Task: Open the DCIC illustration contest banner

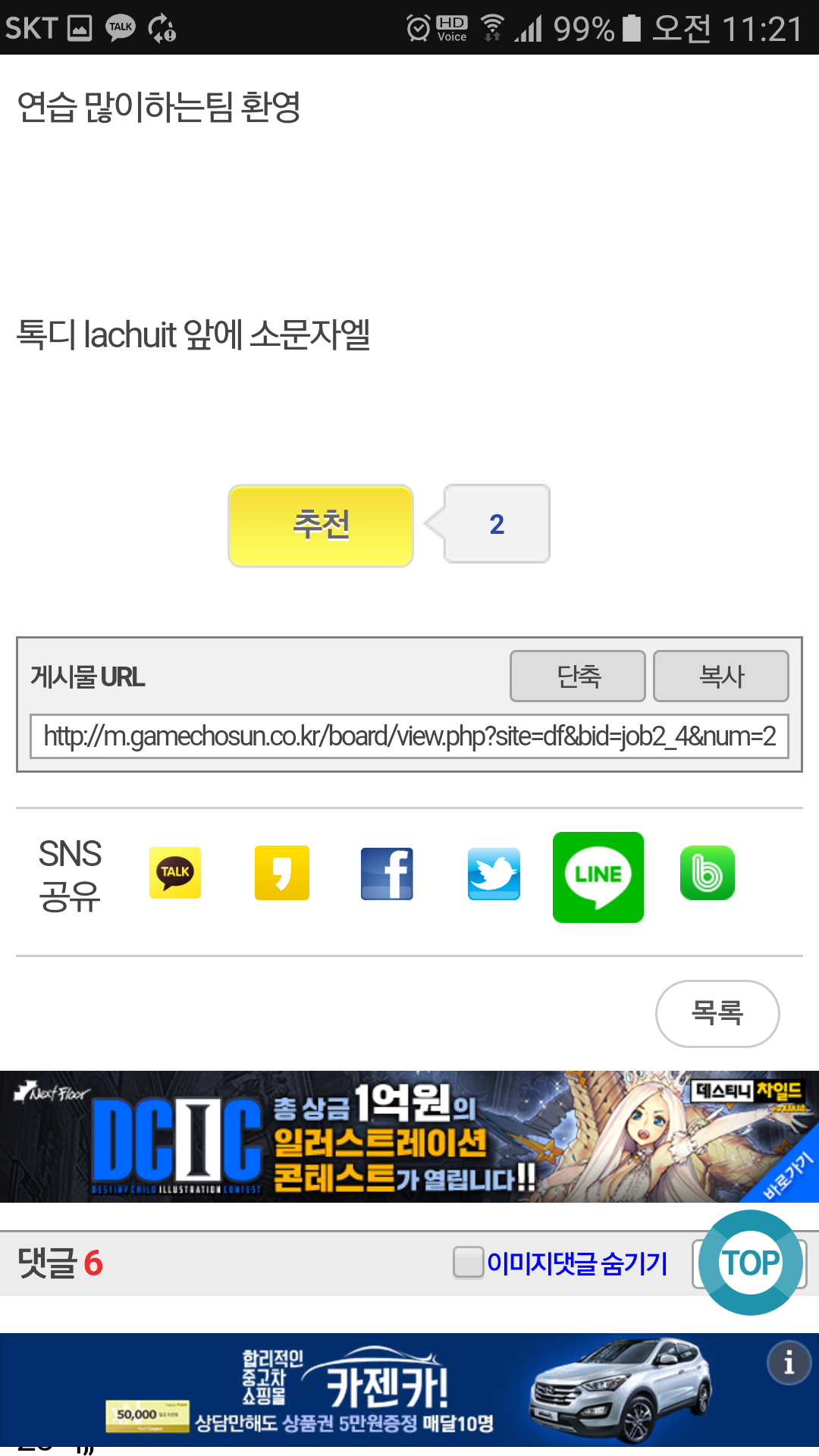Action: point(409,1136)
